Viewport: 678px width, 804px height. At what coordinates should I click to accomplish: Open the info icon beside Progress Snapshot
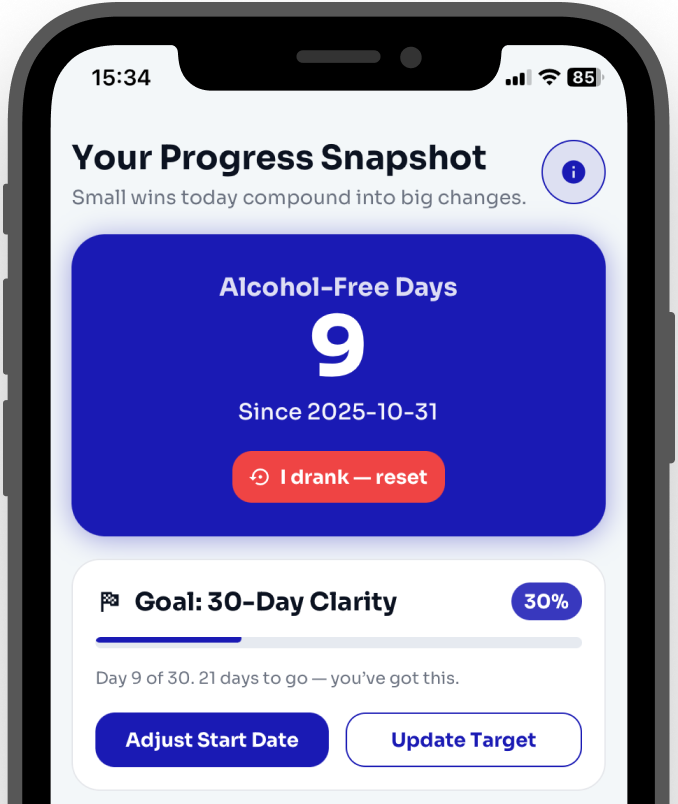pyautogui.click(x=573, y=173)
